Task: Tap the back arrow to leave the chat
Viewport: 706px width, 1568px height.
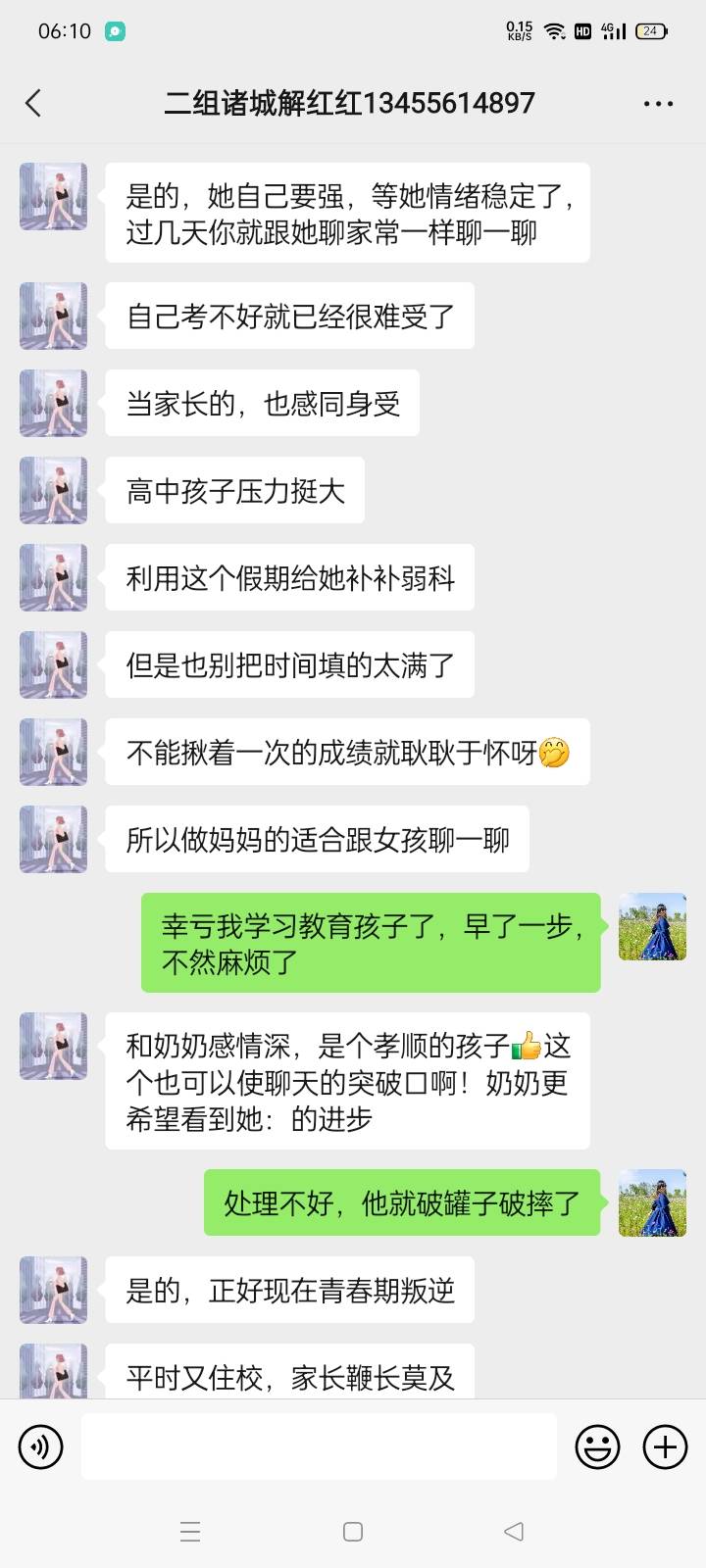Action: click(x=34, y=102)
